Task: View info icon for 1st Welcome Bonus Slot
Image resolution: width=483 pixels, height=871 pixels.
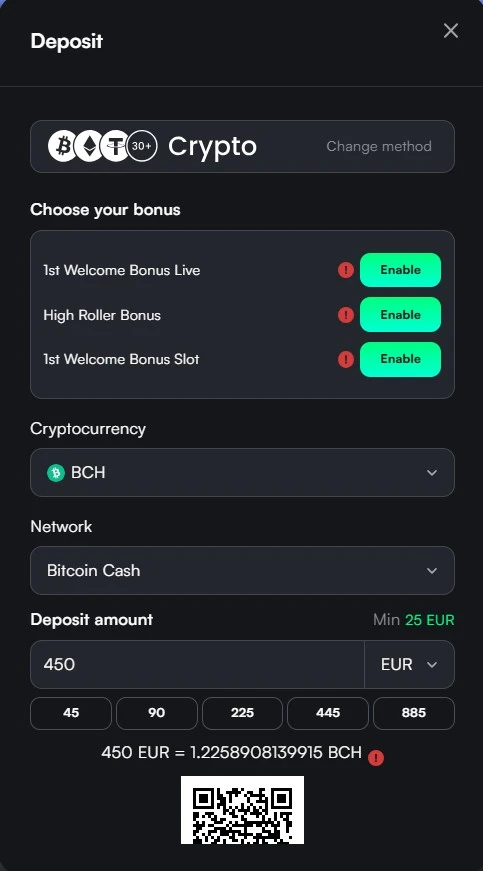Action: 346,359
